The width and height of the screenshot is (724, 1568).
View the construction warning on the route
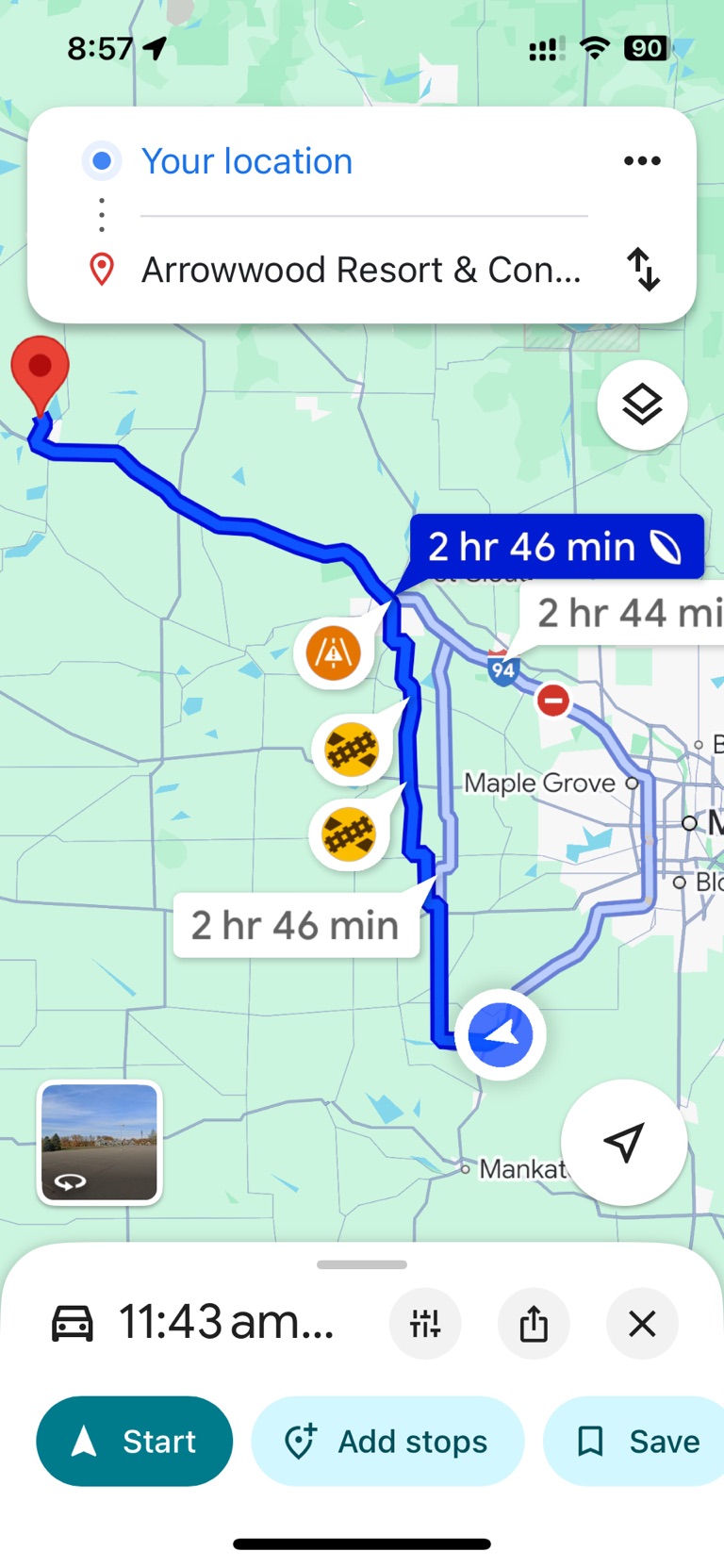tap(333, 652)
